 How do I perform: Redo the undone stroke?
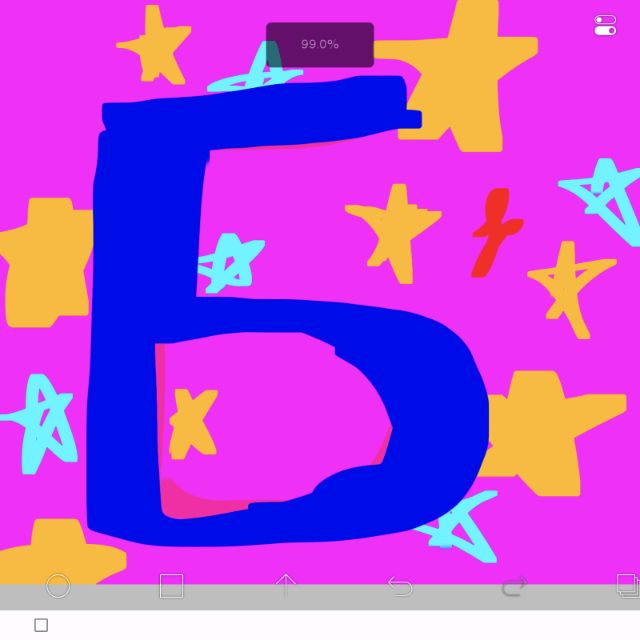coord(514,586)
